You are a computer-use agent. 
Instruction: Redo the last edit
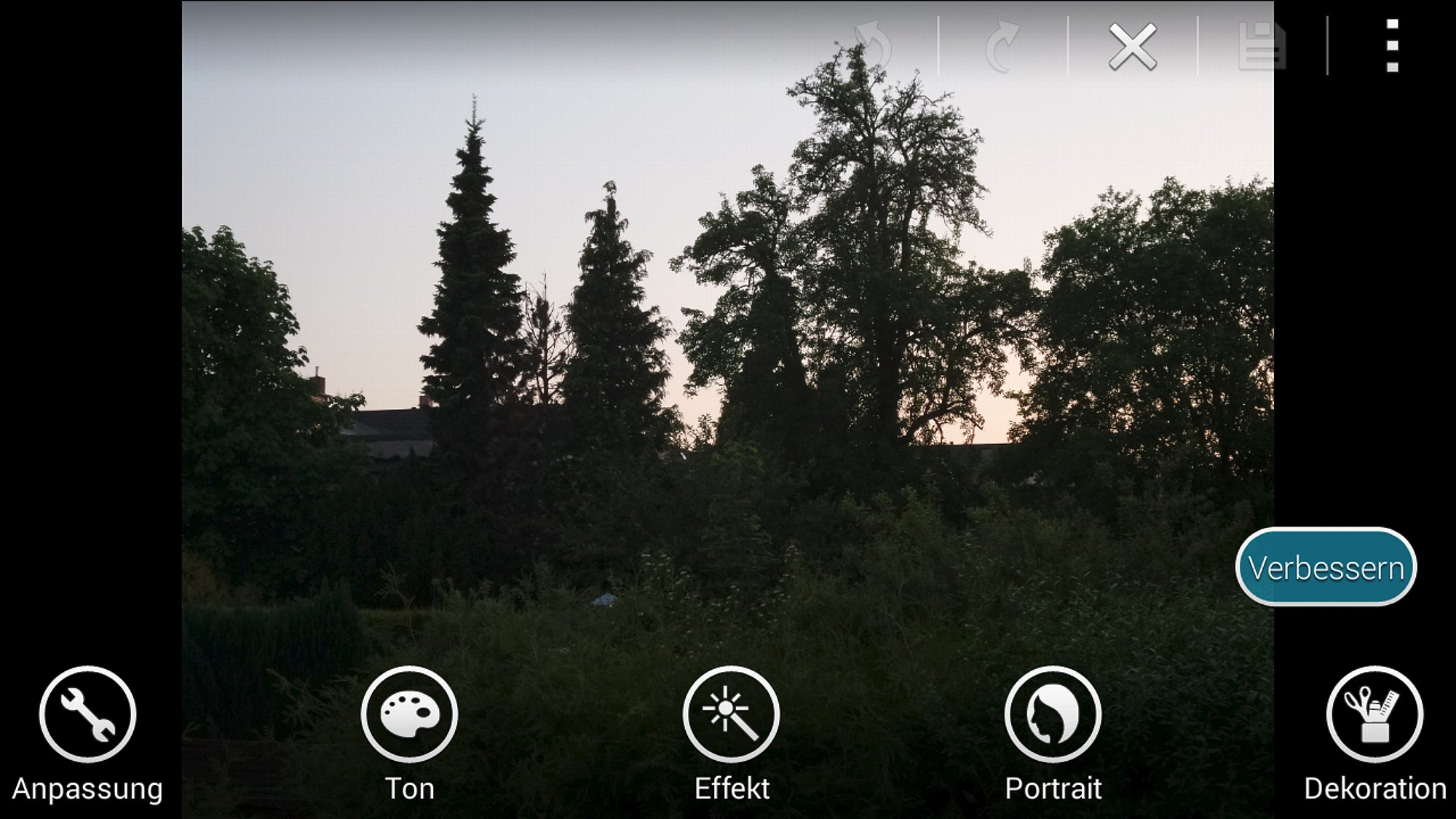coord(1003,46)
